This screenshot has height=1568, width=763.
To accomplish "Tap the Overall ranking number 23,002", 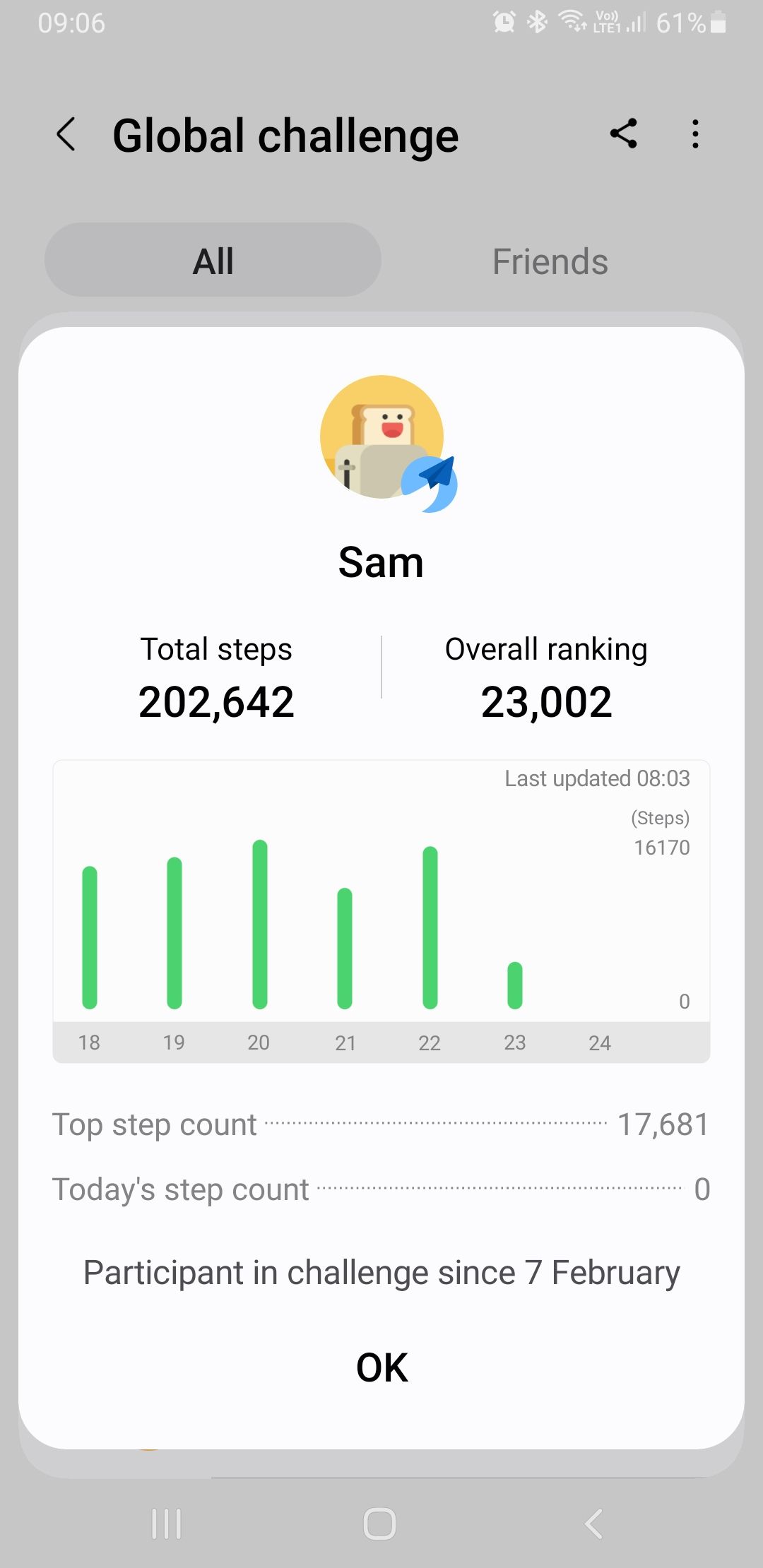I will coord(549,699).
